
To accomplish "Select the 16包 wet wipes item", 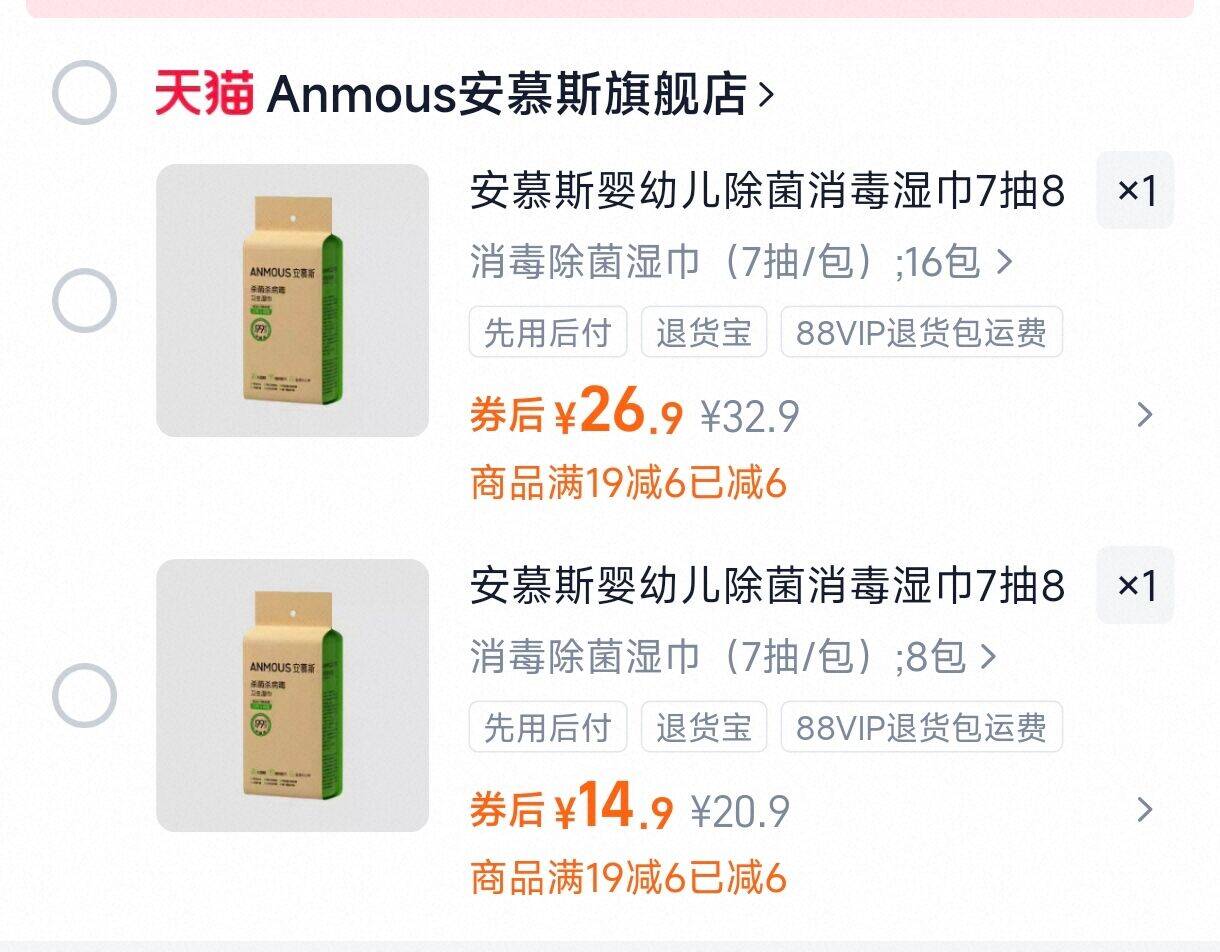I will tap(84, 300).
